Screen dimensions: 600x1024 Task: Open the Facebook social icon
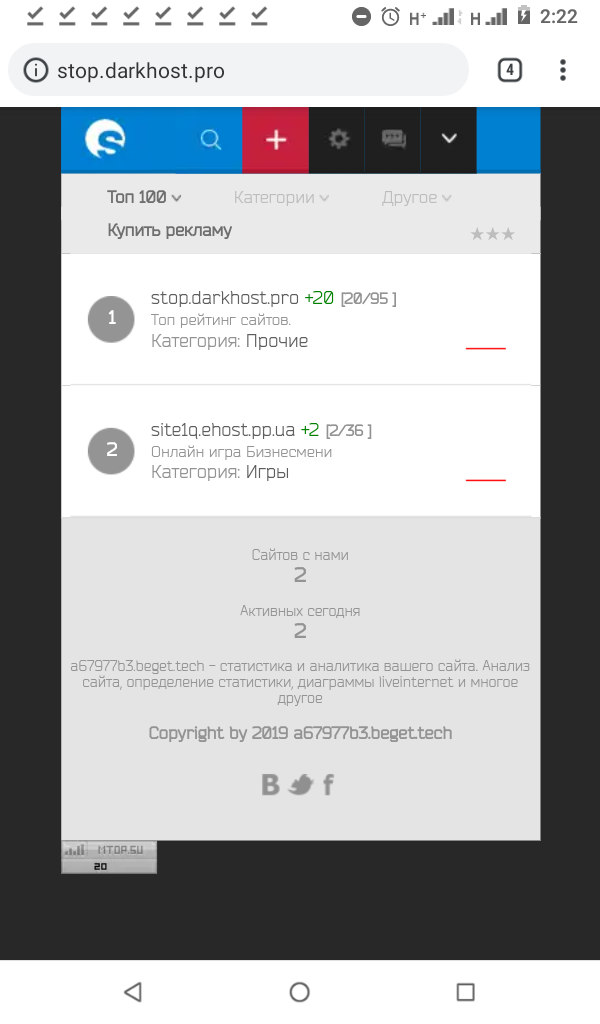(x=328, y=785)
